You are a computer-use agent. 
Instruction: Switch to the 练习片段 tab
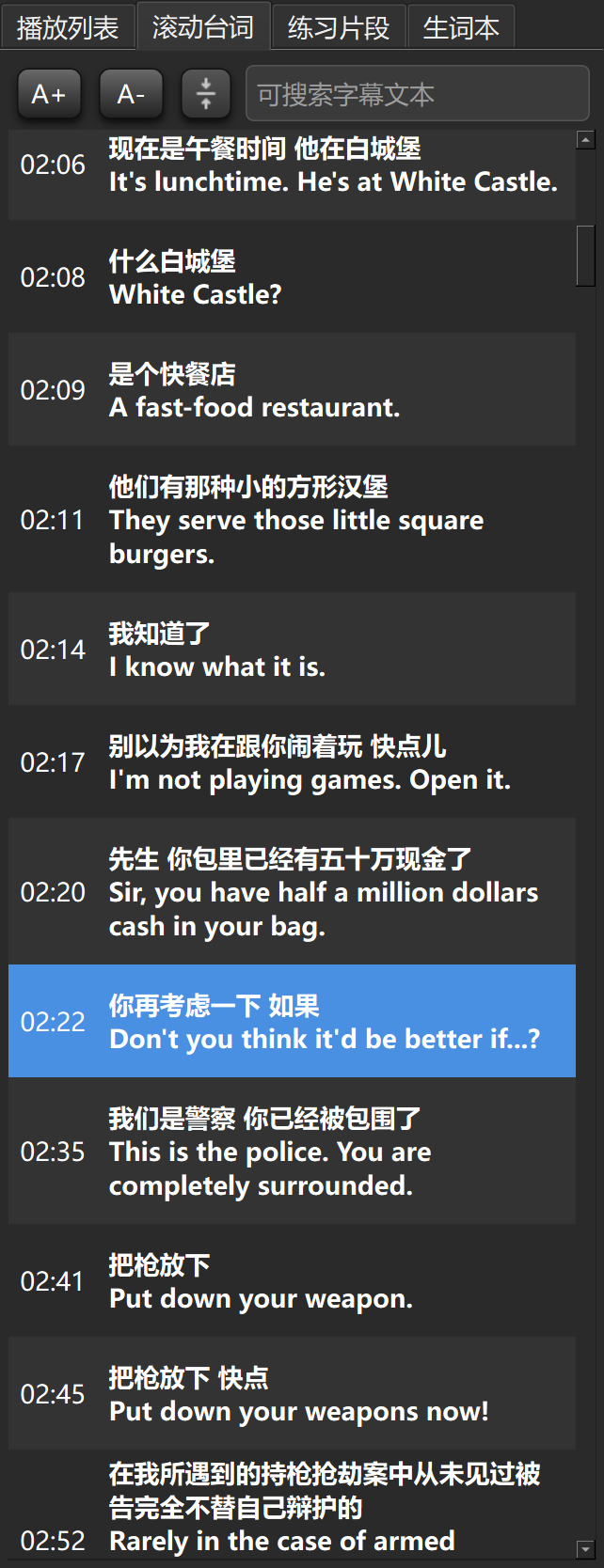pyautogui.click(x=339, y=27)
